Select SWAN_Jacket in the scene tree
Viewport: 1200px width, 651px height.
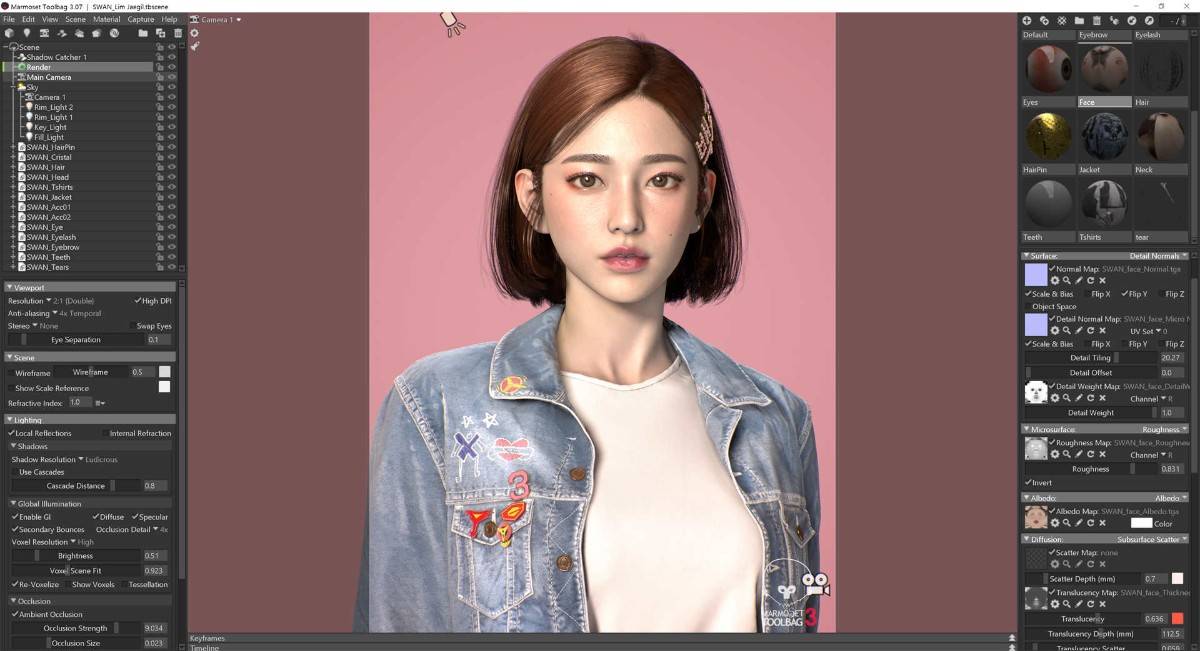(49, 197)
